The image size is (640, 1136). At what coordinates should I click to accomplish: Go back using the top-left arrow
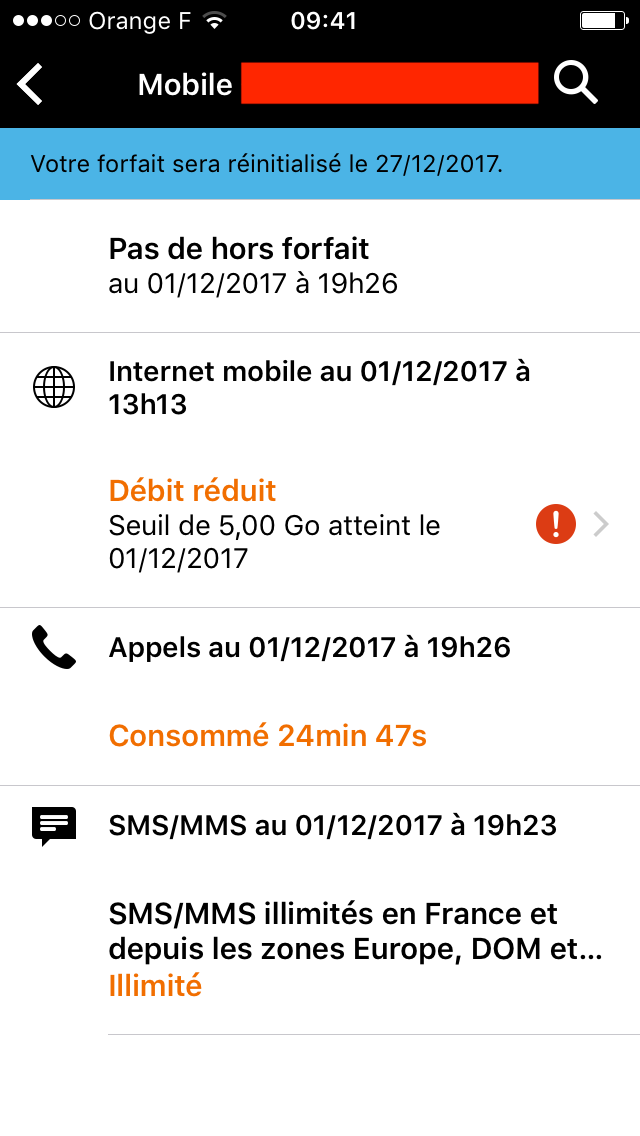[31, 84]
